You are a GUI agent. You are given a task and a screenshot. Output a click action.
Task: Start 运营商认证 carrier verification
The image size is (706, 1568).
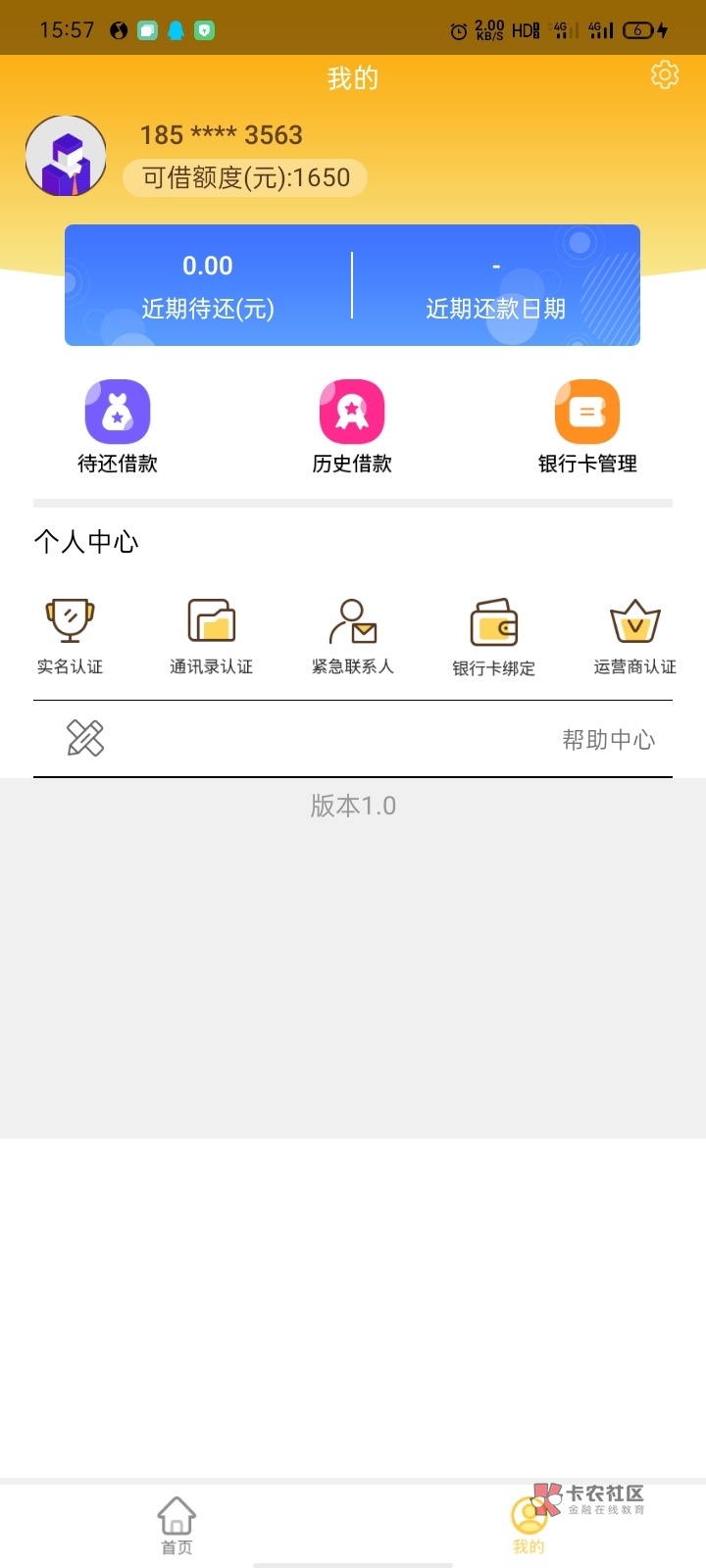634,637
